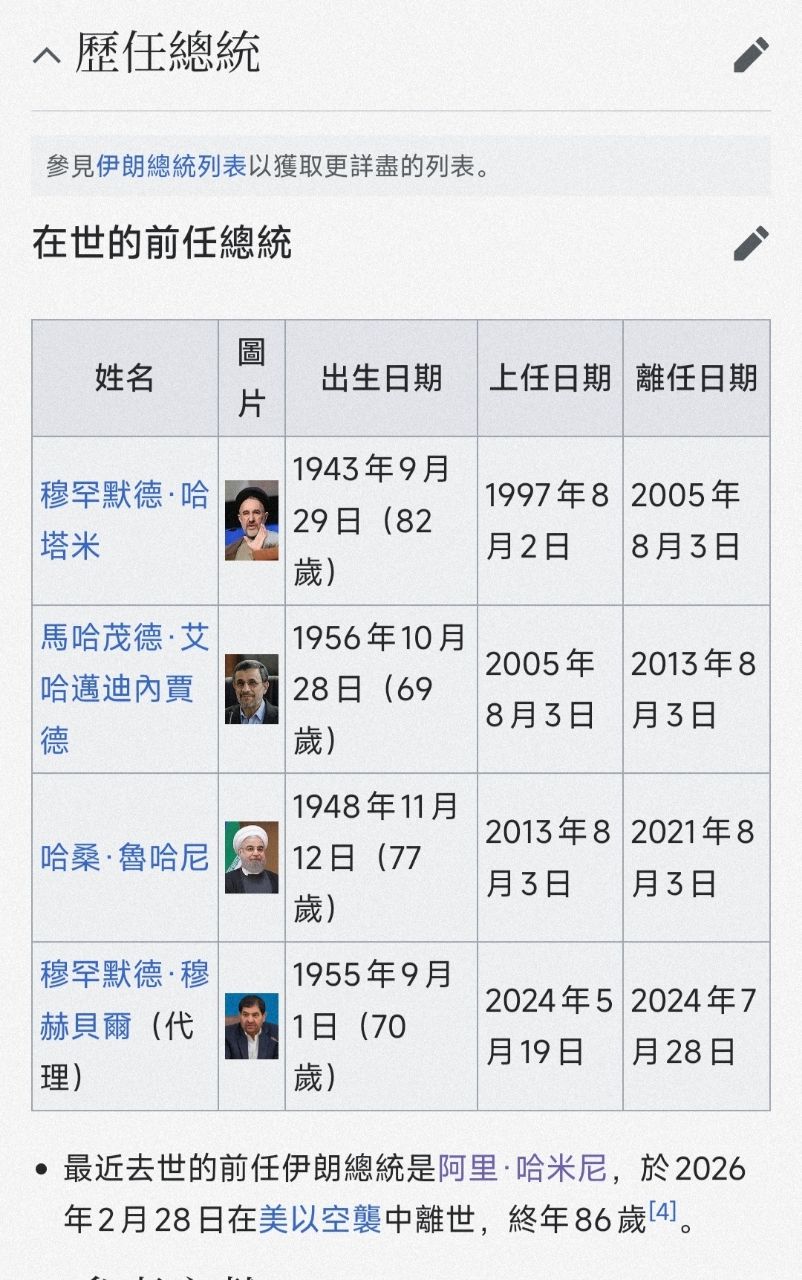The image size is (802, 1280).
Task: Edit the 在世的前任總統 subsection
Action: (751, 243)
